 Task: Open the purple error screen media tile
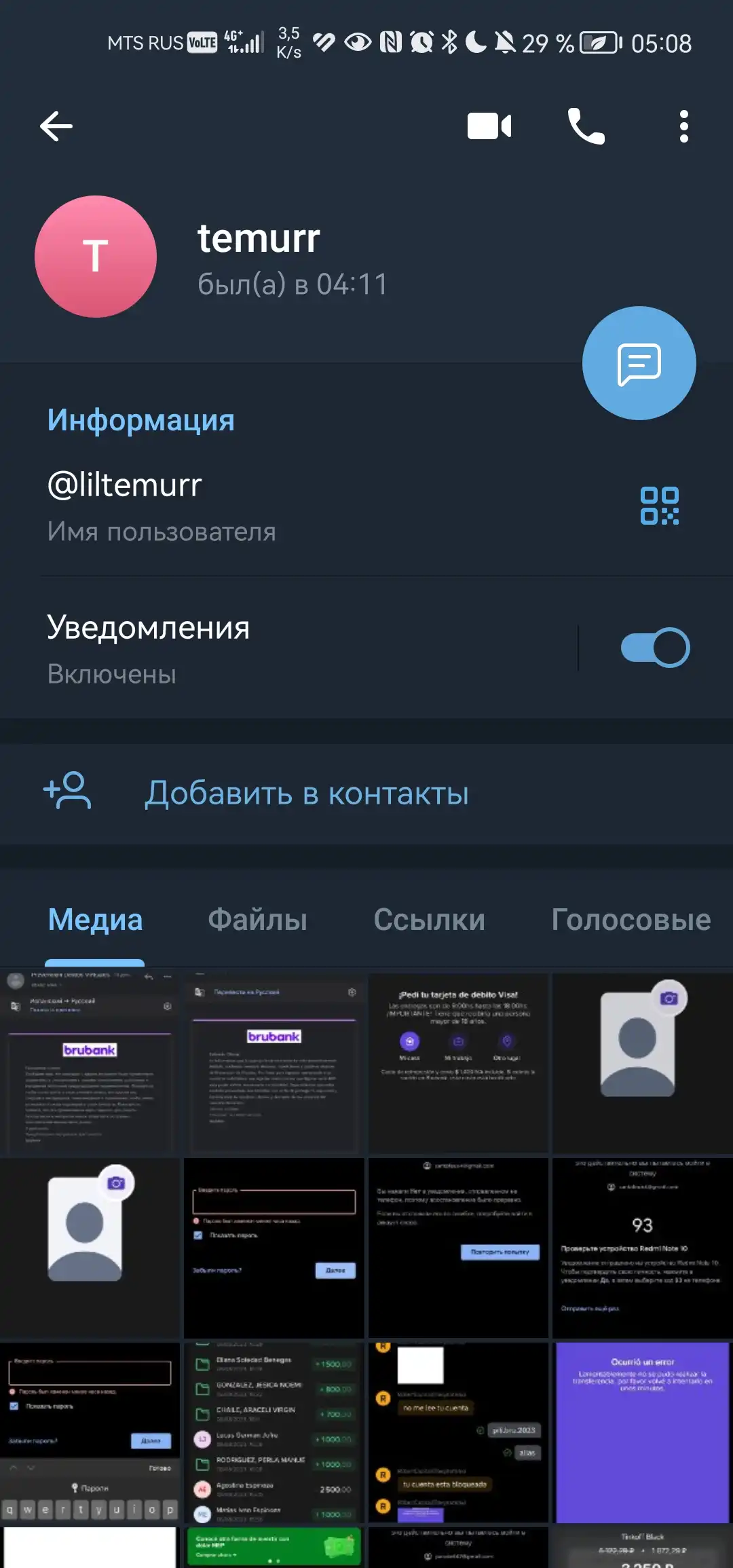[643, 1432]
